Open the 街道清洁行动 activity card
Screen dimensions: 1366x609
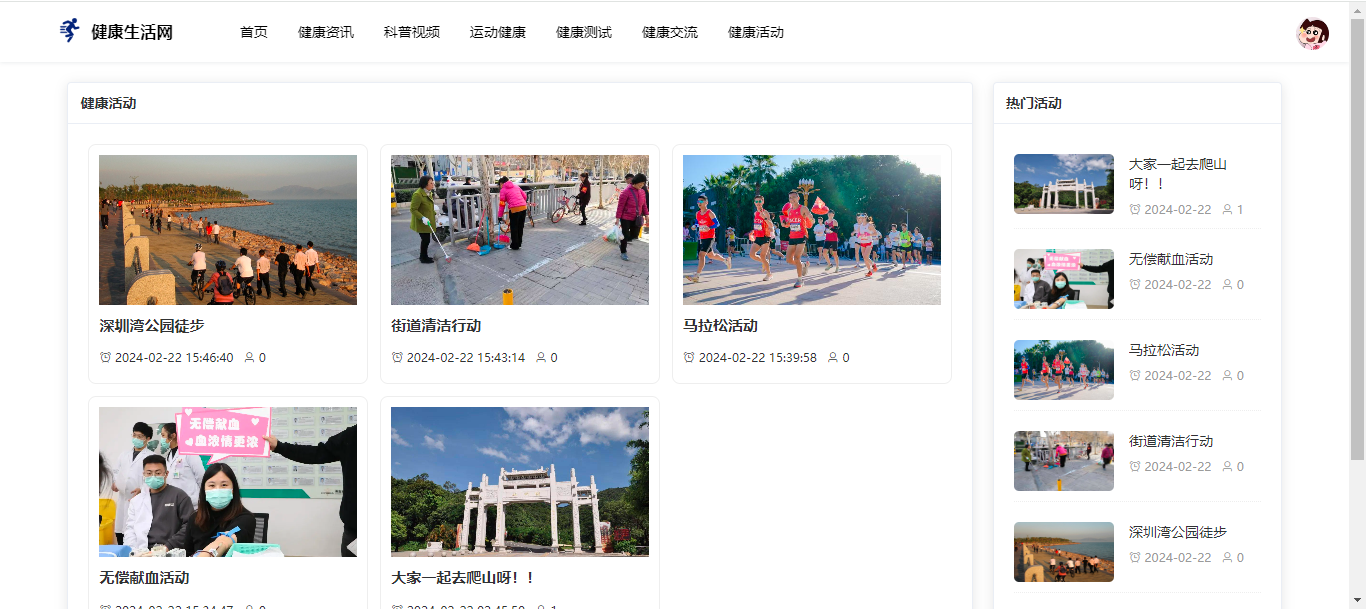click(520, 230)
